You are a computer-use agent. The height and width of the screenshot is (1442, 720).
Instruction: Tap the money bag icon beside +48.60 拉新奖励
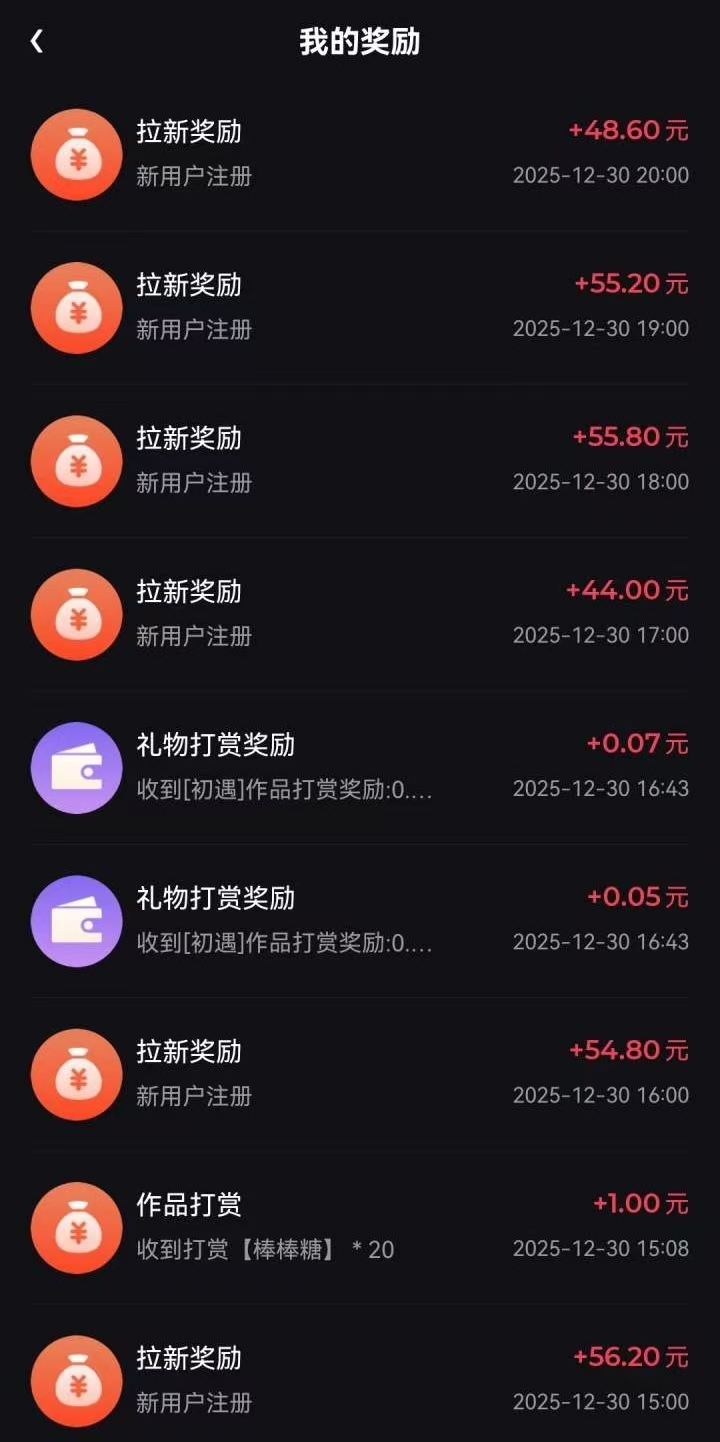click(76, 154)
